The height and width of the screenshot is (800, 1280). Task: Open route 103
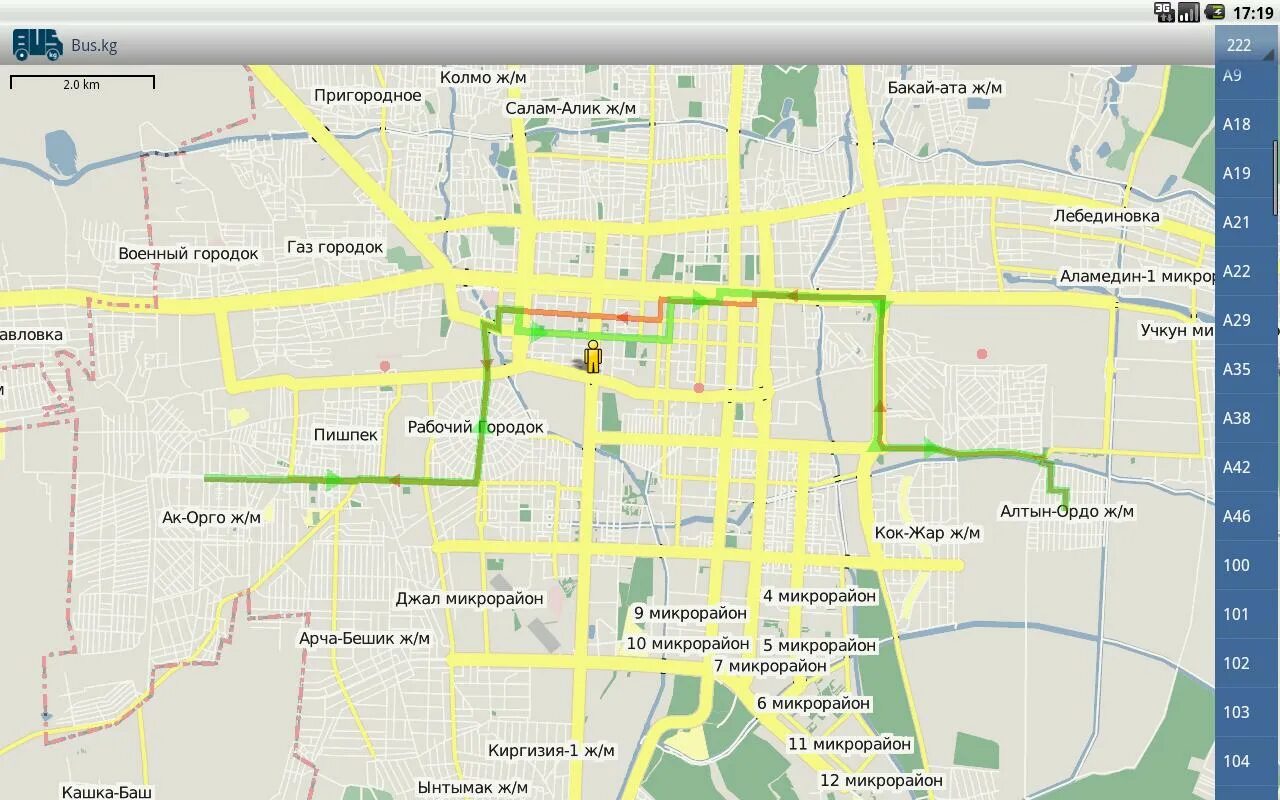point(1237,712)
